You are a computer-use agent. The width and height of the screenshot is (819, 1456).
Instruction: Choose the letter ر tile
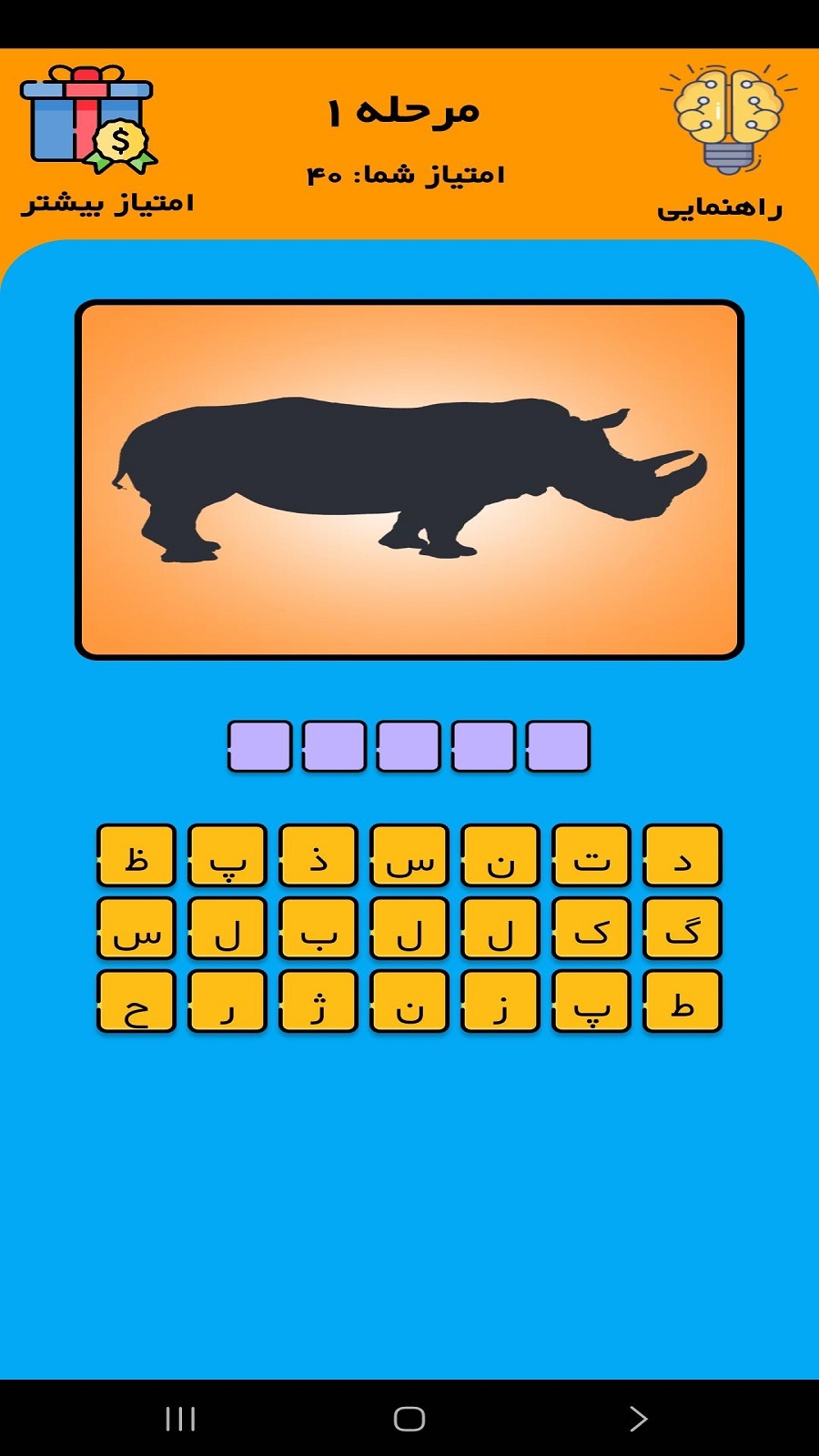click(227, 1002)
